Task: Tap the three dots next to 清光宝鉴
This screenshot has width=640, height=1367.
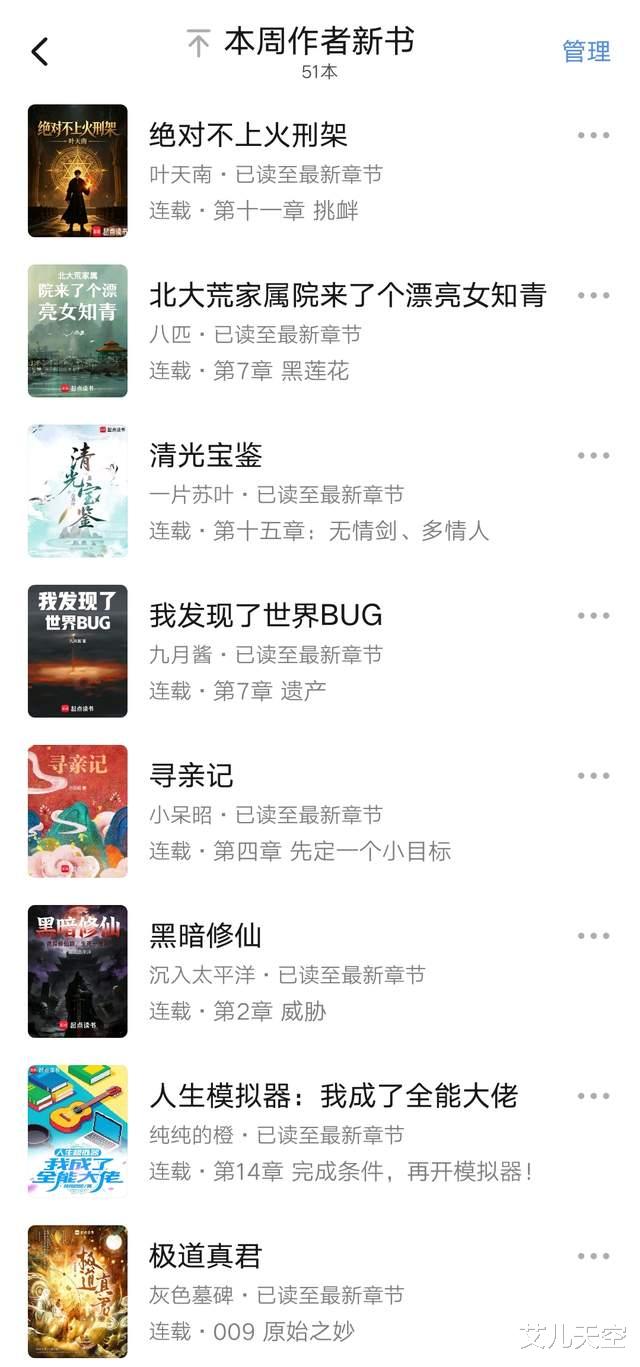Action: pyautogui.click(x=593, y=455)
